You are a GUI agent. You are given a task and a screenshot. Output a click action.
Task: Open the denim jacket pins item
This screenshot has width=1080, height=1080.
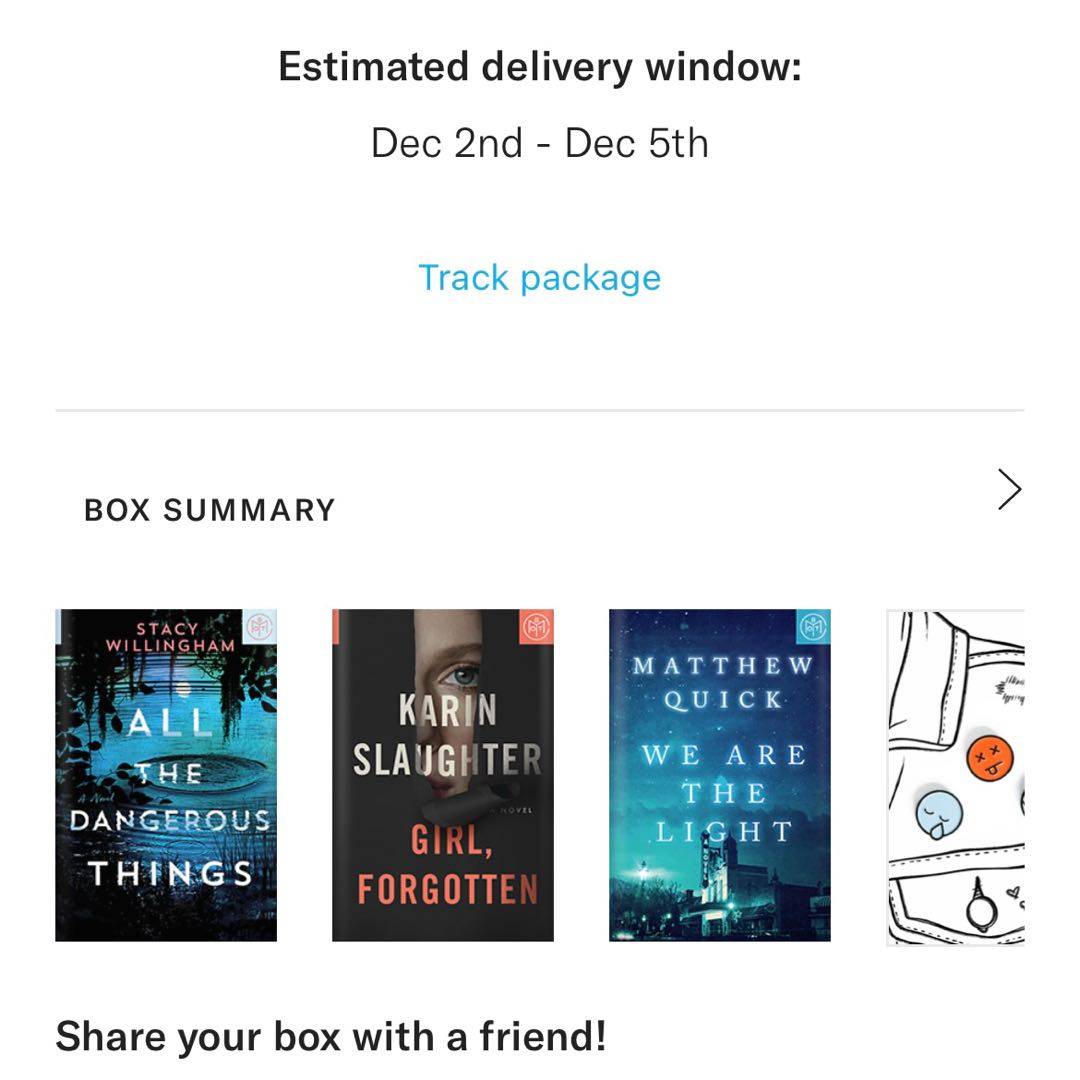[x=955, y=777]
